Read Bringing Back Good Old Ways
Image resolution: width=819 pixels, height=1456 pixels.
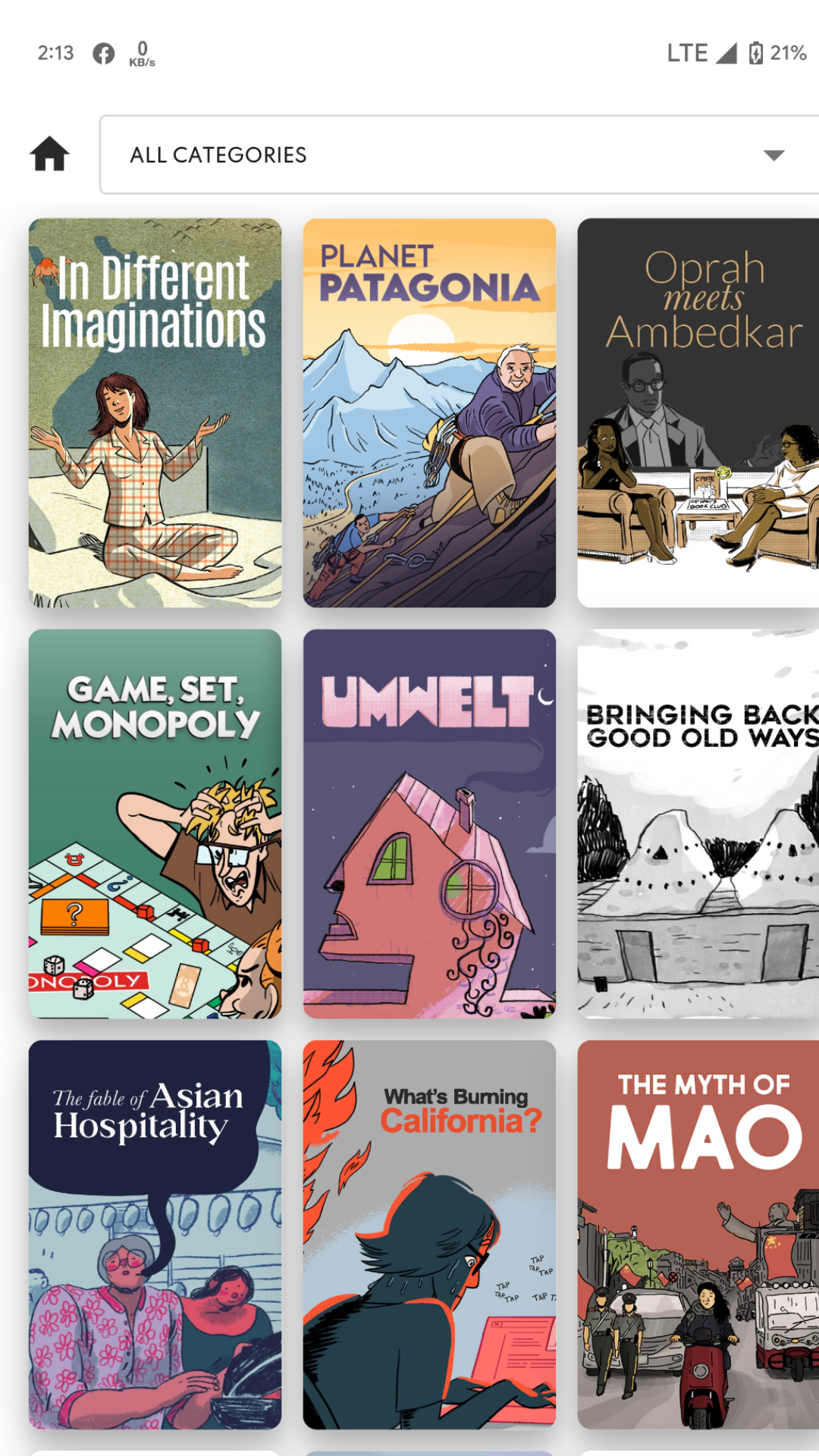pos(698,824)
